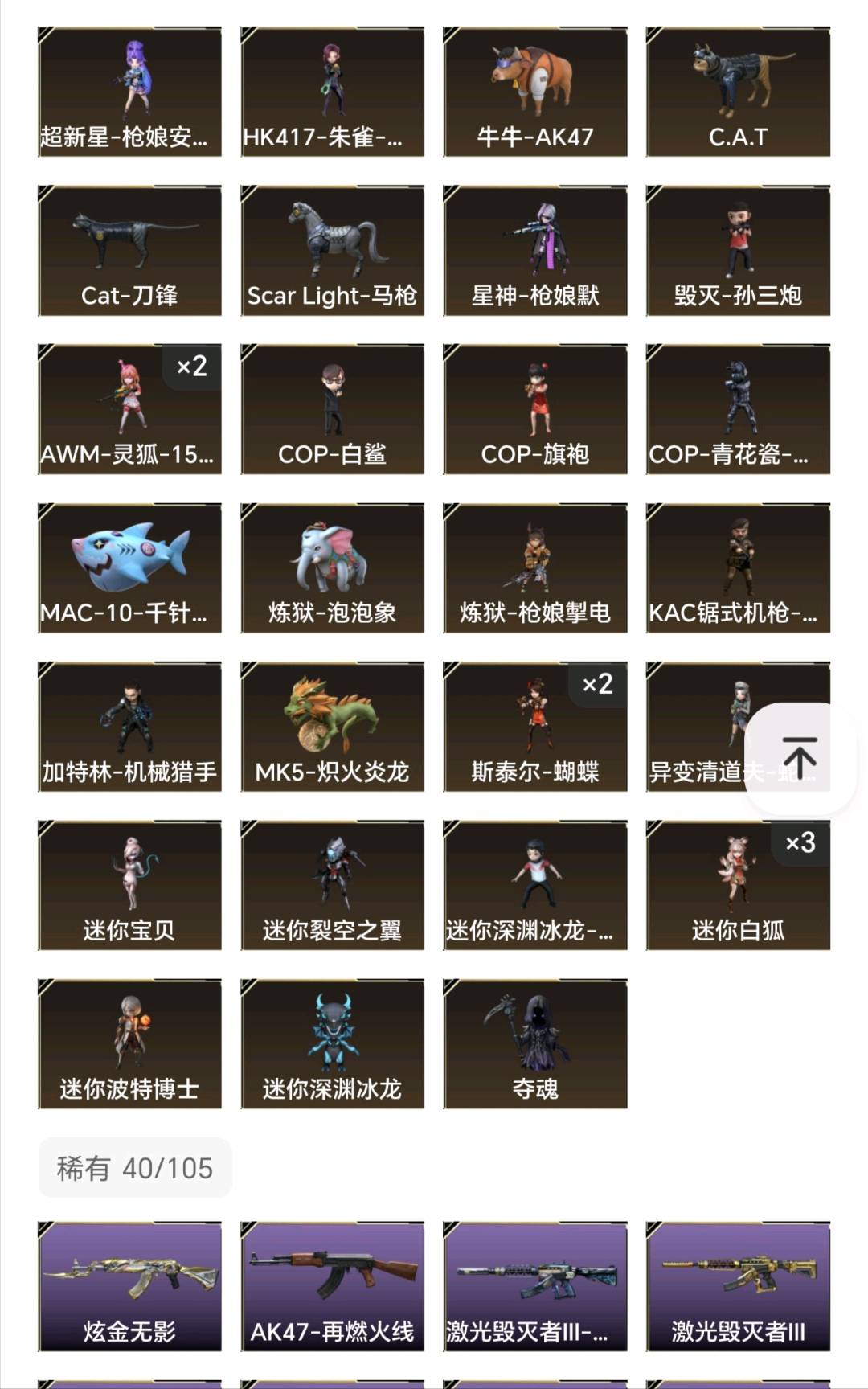
Task: Select the Cat-刀锋 item
Action: (129, 250)
